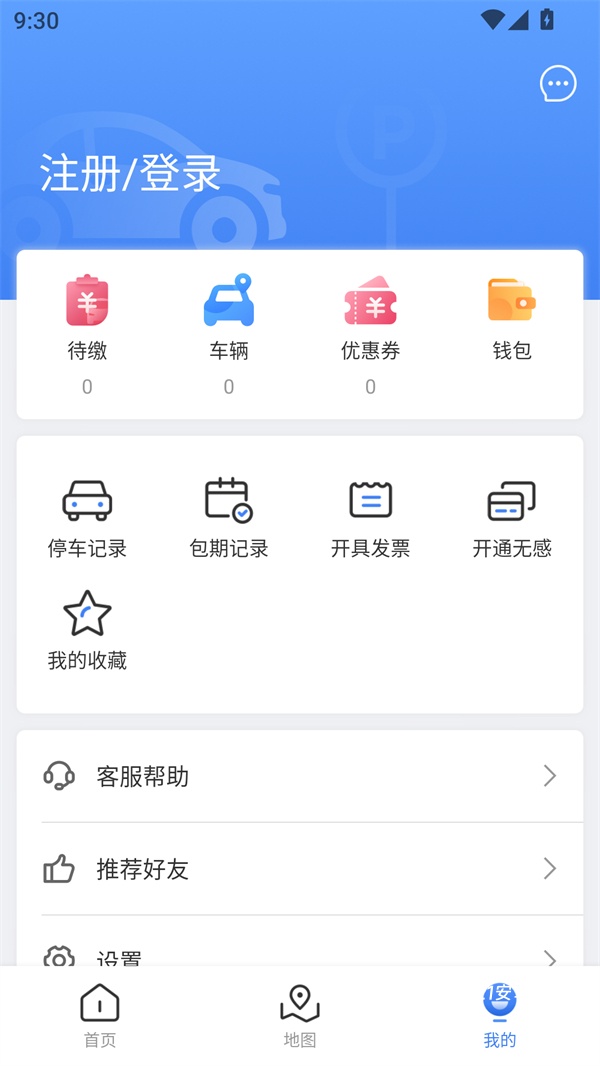Open 待缴 pending payments
This screenshot has height=1066, width=600.
(87, 319)
